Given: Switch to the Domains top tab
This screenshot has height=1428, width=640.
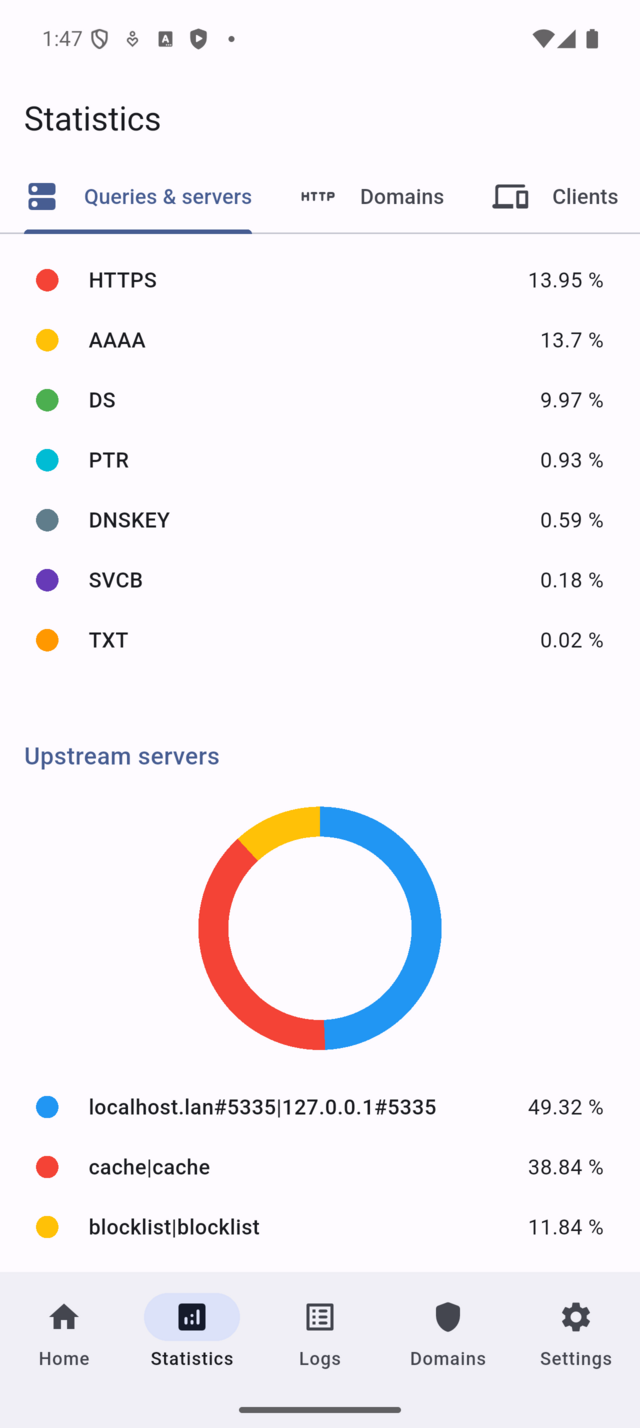Looking at the screenshot, I should click(x=372, y=196).
